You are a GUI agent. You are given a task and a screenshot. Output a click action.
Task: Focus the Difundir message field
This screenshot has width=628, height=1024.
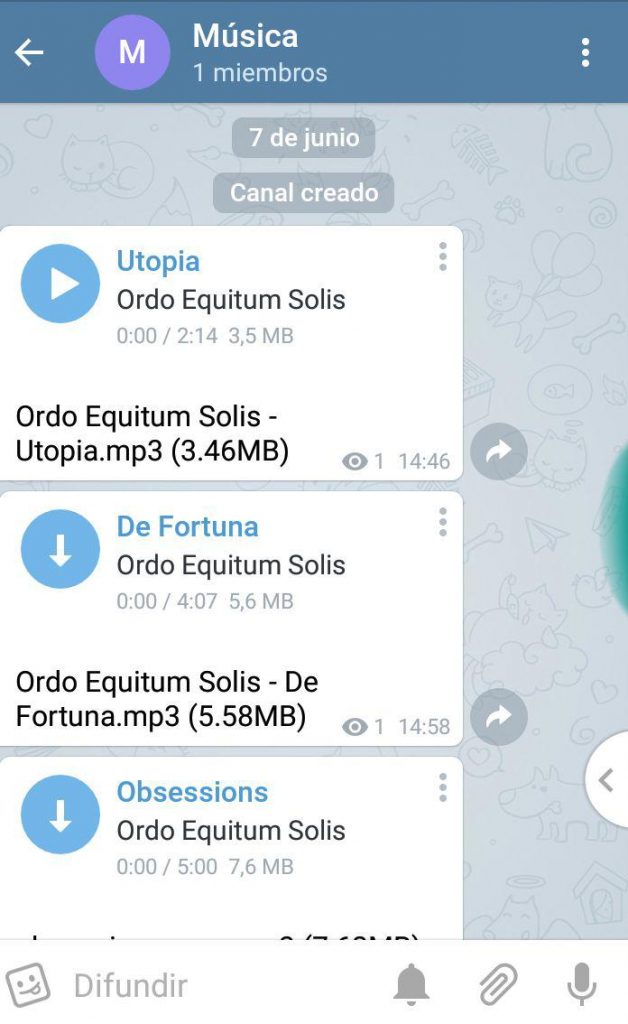coord(222,985)
